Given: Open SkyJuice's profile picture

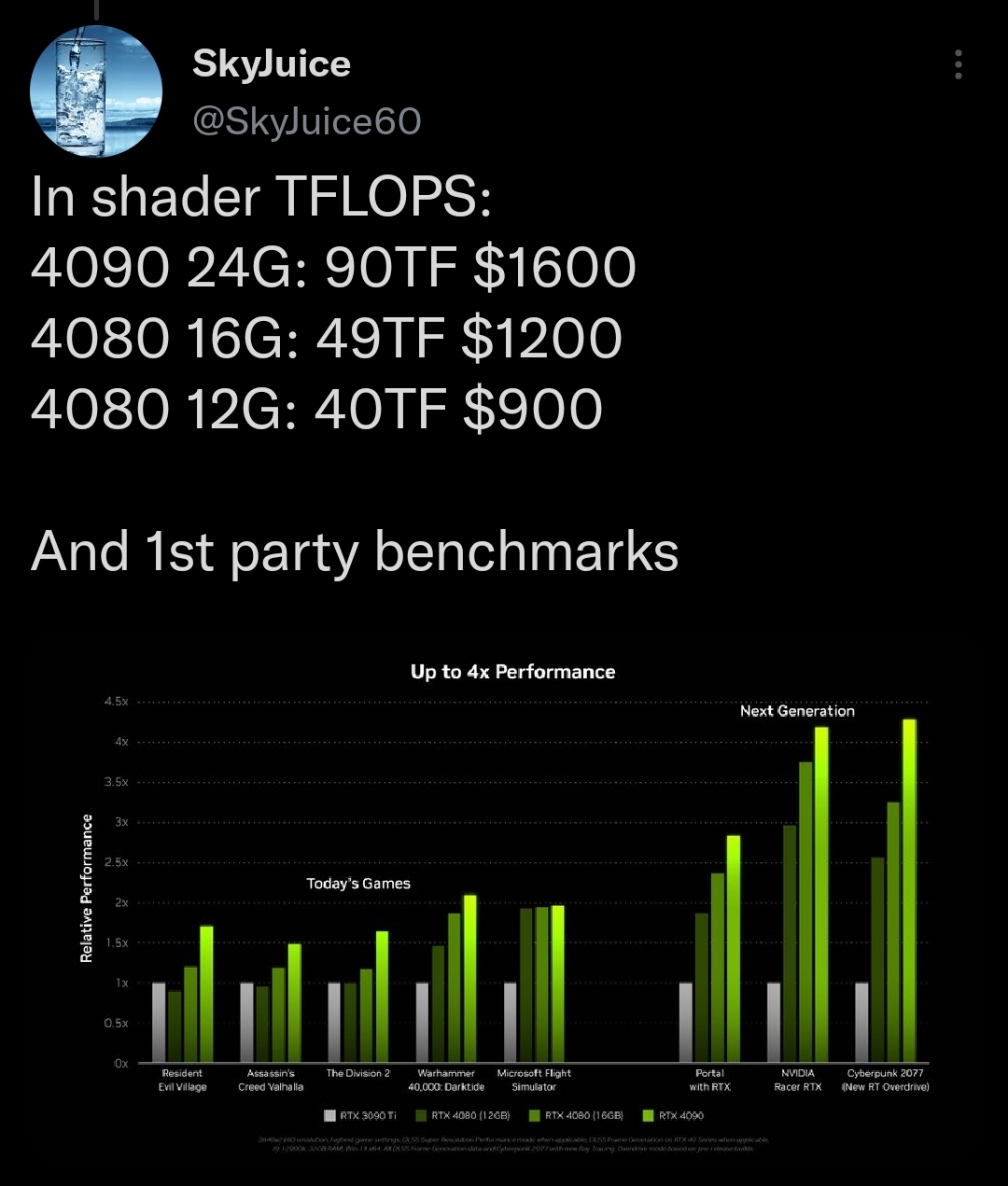Looking at the screenshot, I should (96, 91).
